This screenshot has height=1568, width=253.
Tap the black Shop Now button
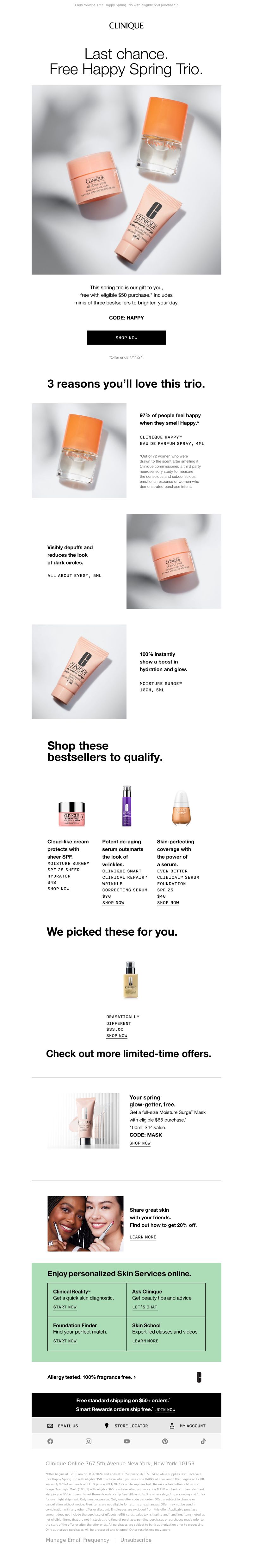[126, 337]
